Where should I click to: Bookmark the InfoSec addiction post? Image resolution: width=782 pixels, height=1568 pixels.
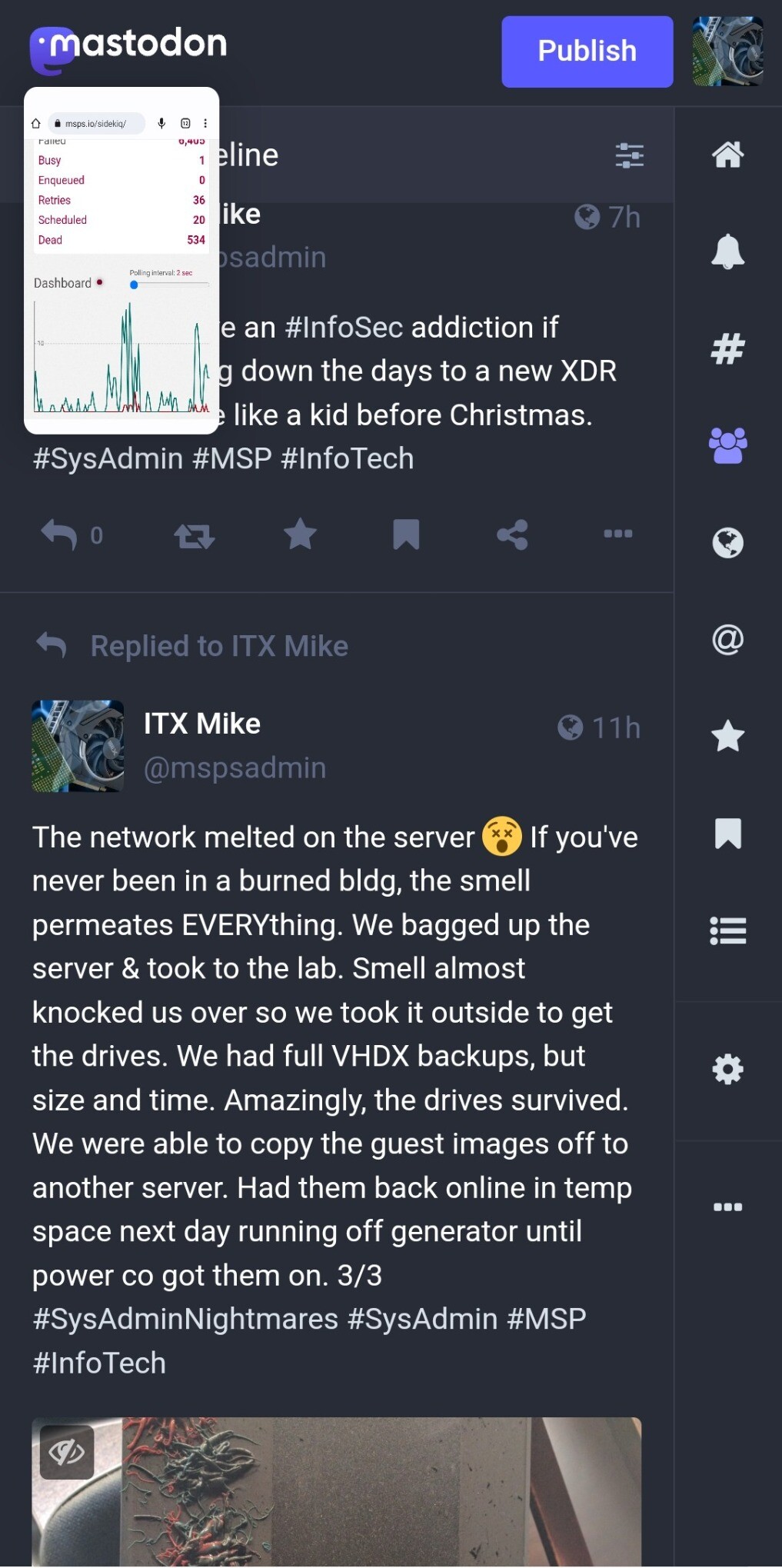click(406, 534)
